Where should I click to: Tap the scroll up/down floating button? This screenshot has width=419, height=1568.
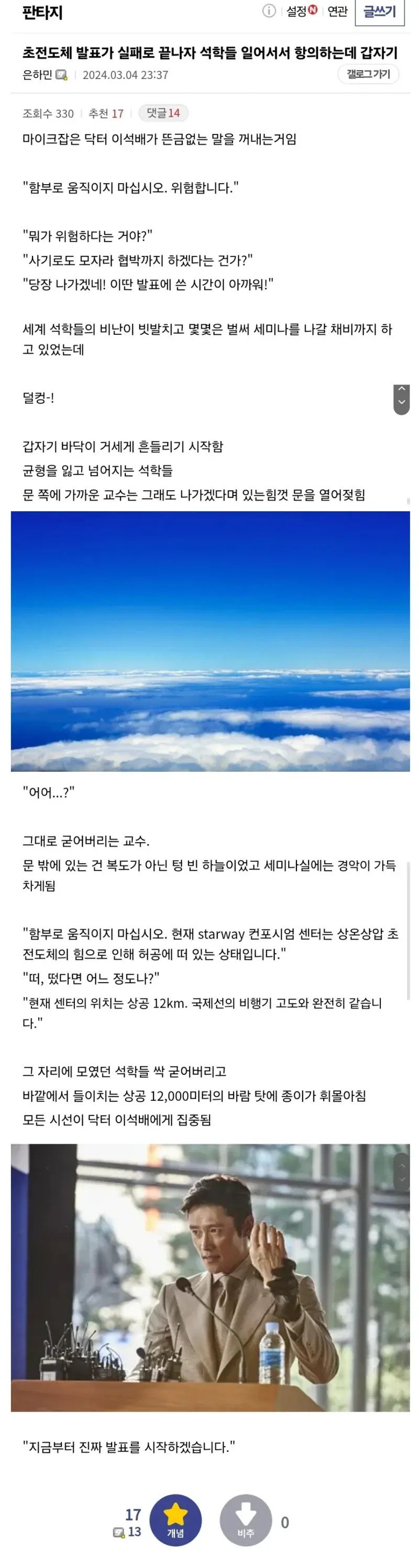coord(401,399)
